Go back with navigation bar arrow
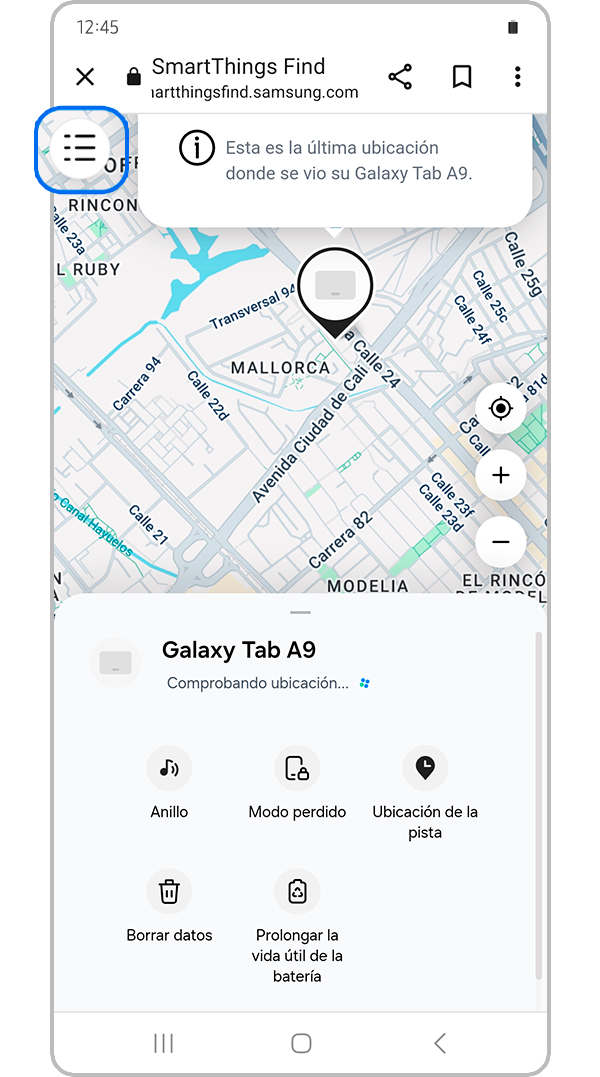The image size is (600, 1077). (x=440, y=1043)
